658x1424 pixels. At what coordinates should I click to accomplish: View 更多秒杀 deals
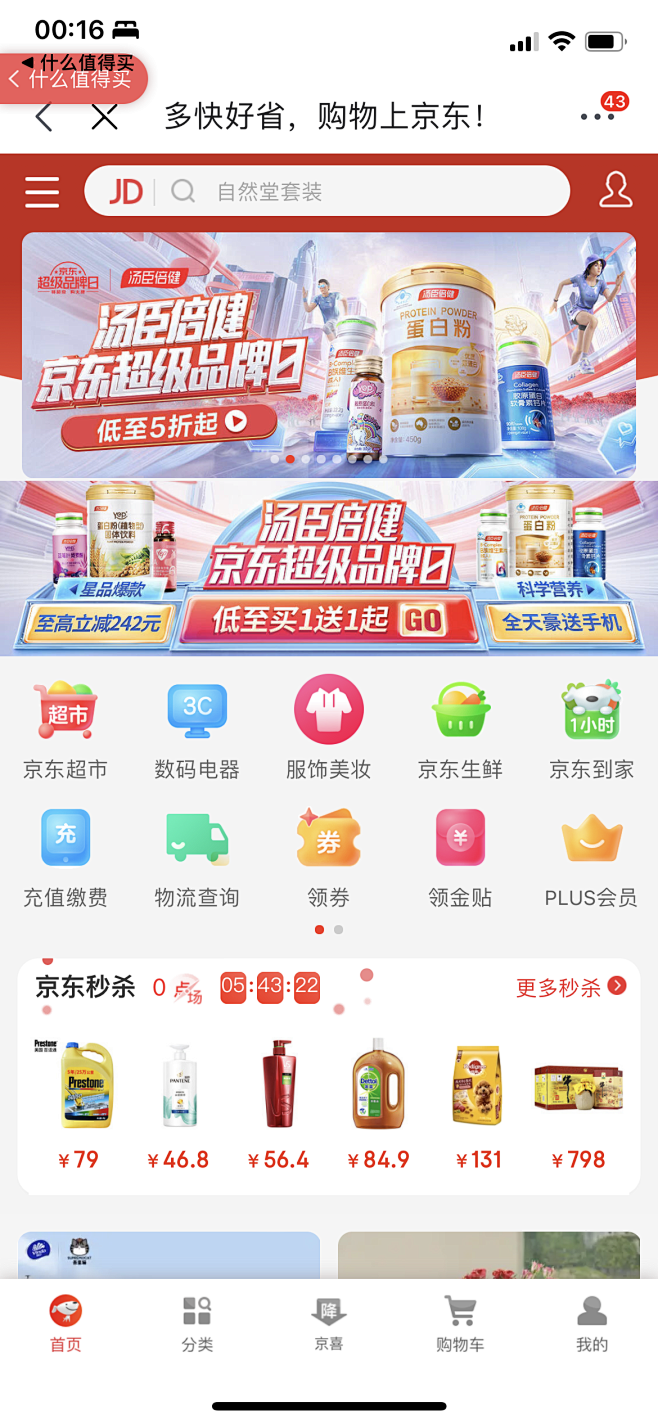pos(570,988)
